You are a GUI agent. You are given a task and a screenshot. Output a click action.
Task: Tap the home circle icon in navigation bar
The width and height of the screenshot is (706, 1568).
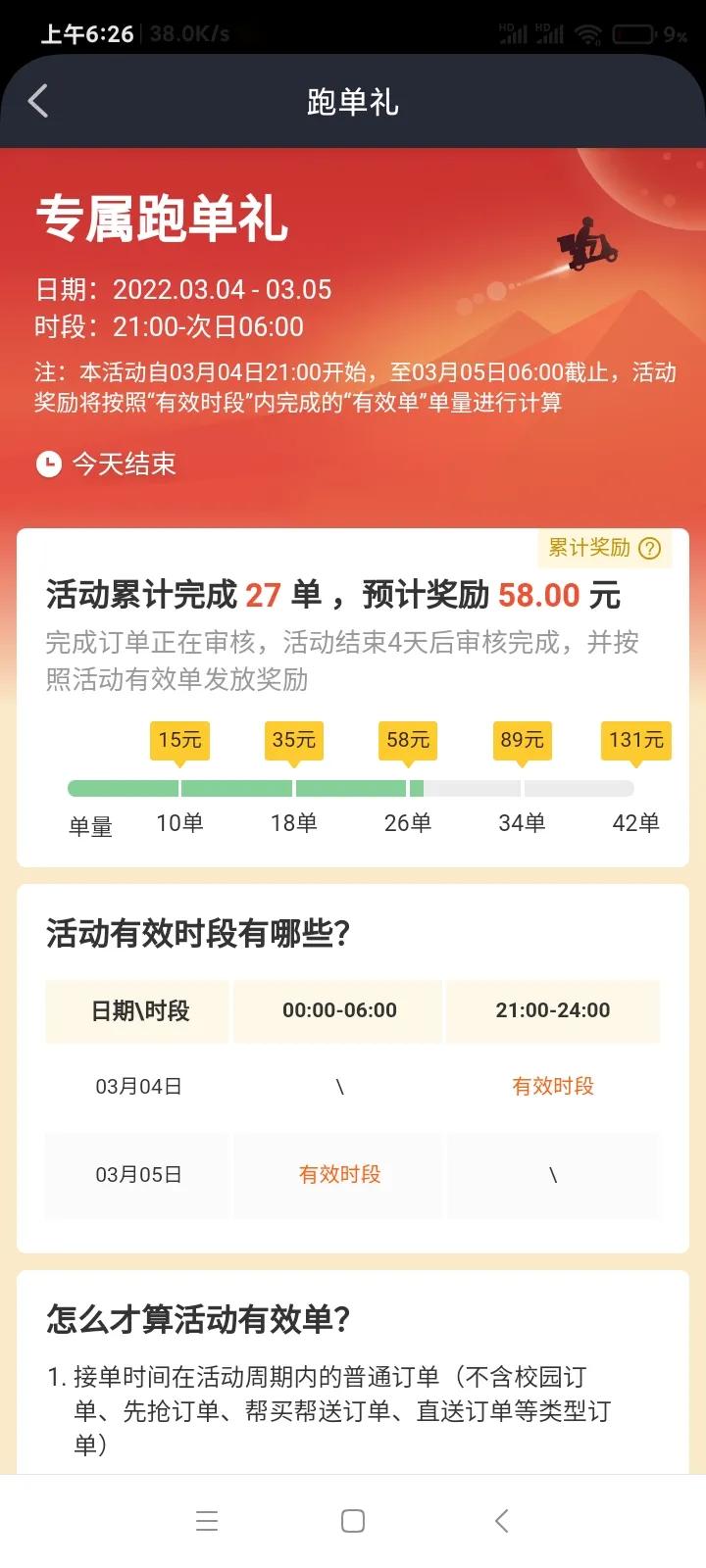click(351, 1520)
